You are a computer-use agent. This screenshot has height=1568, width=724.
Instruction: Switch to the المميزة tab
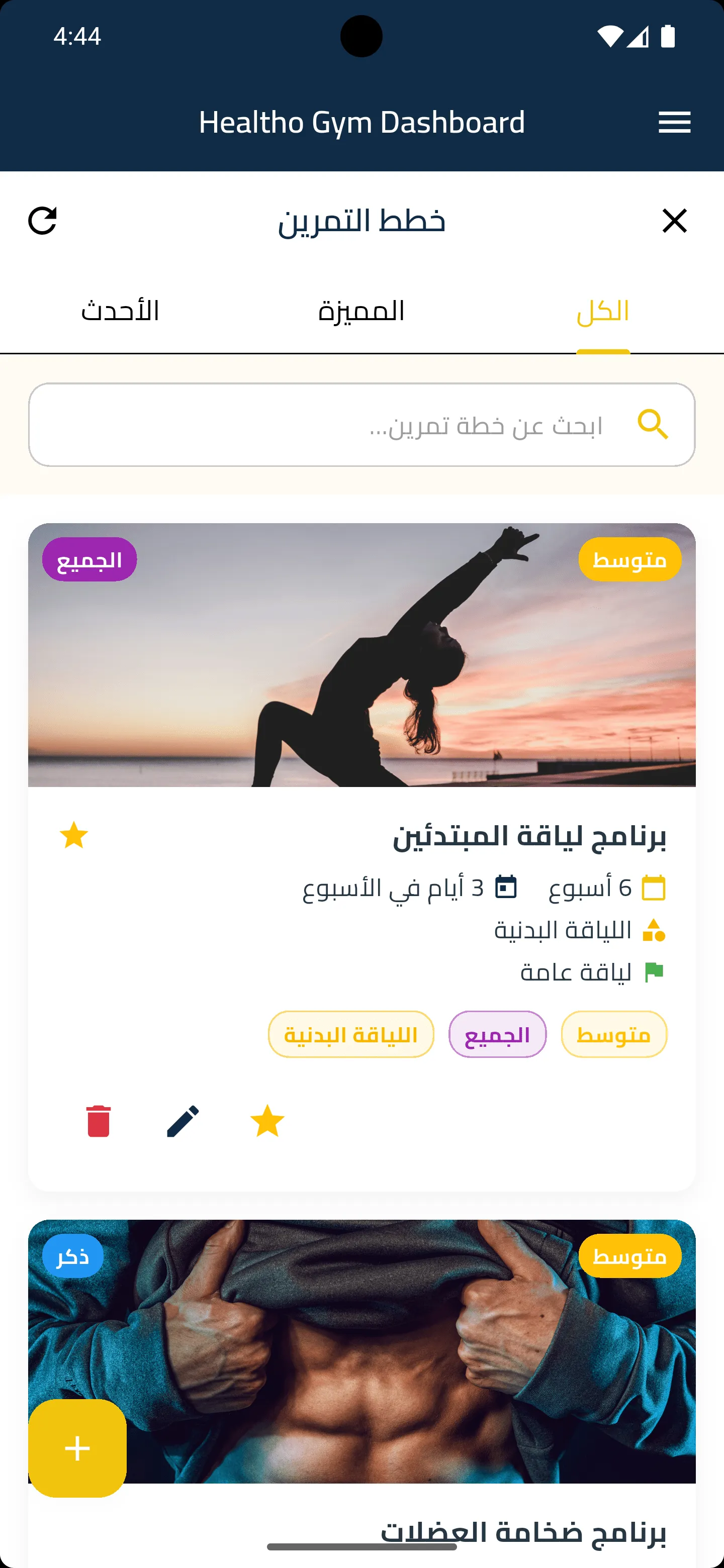click(x=361, y=312)
